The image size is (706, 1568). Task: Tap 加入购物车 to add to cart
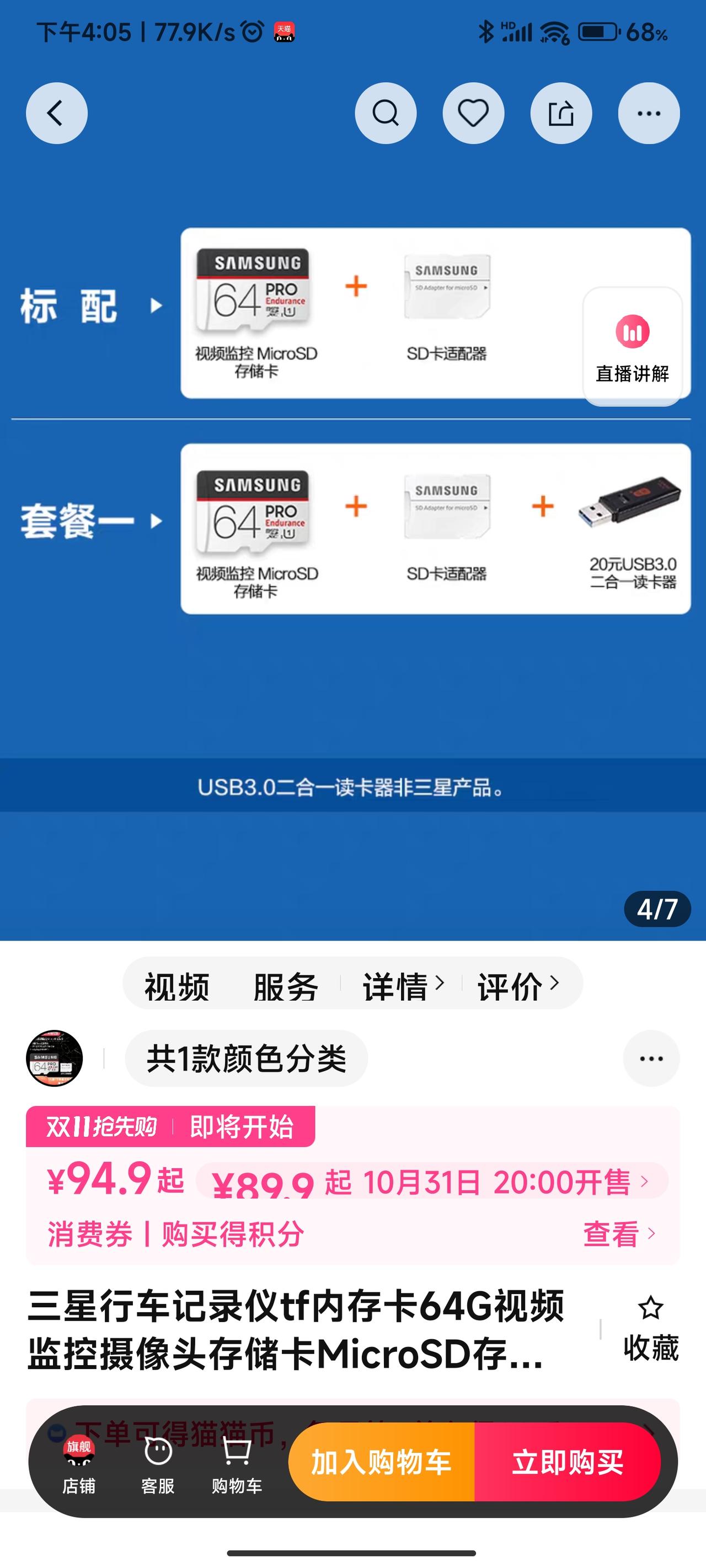click(x=381, y=1462)
